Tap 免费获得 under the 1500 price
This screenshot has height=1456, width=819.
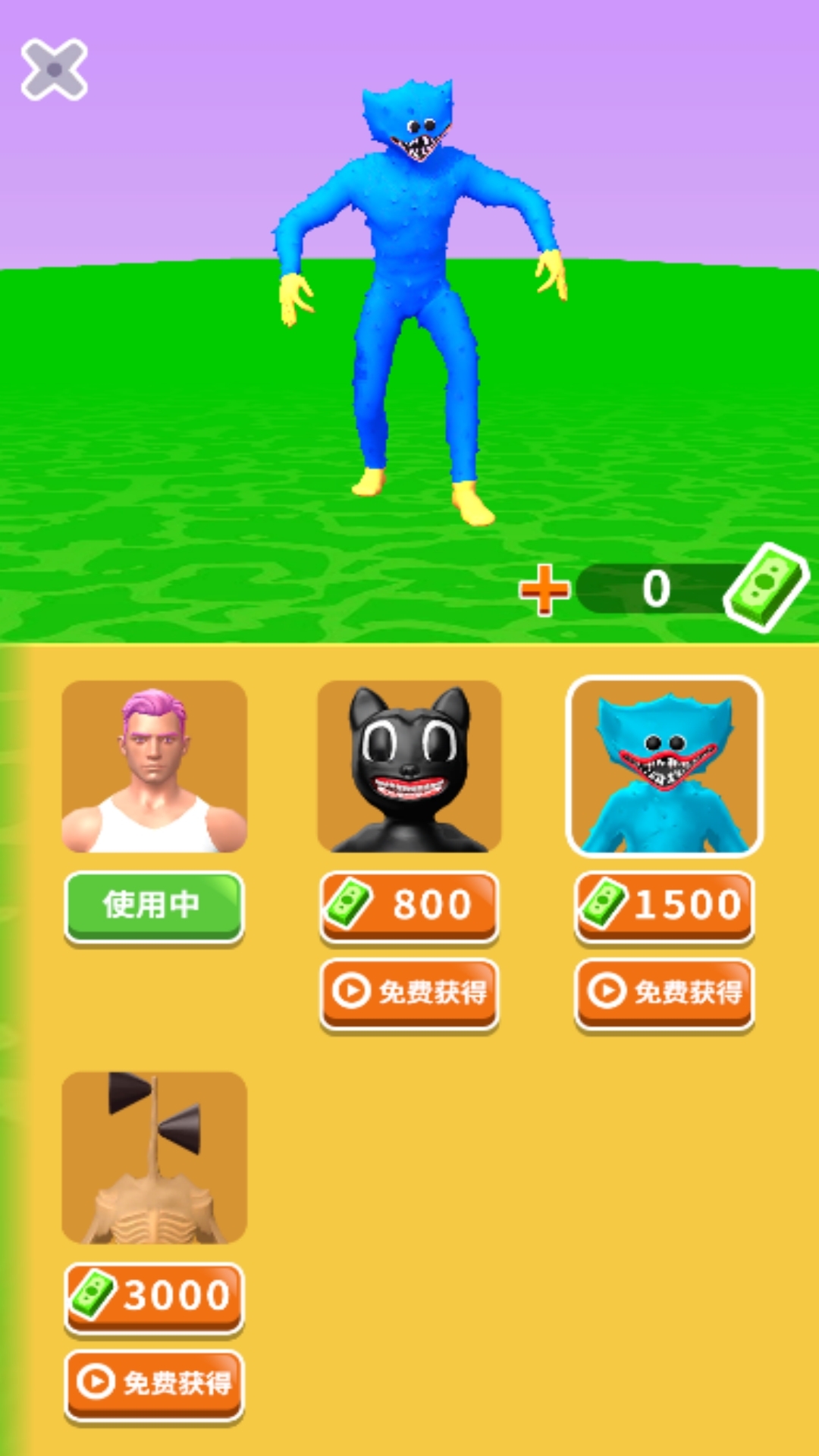click(x=664, y=993)
